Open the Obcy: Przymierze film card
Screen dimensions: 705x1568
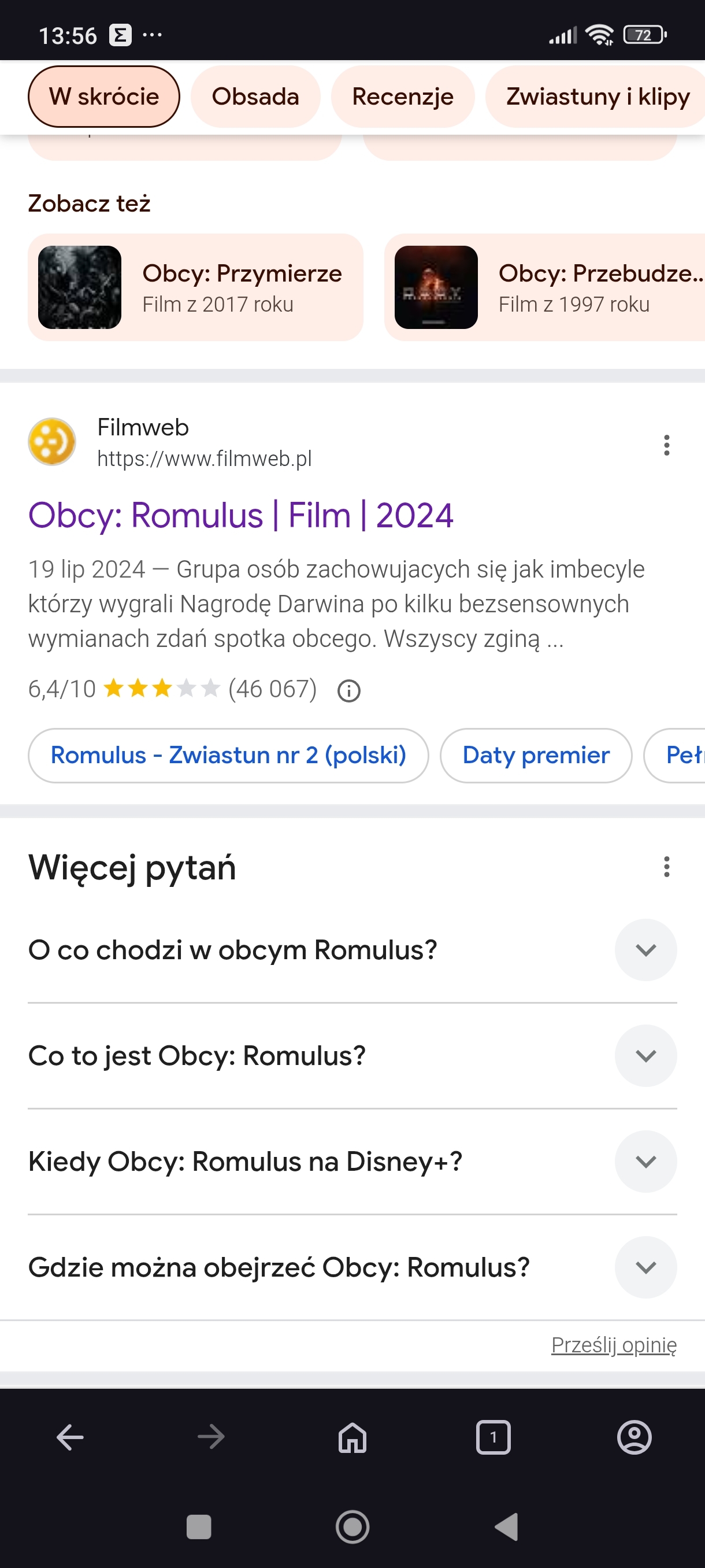click(195, 287)
